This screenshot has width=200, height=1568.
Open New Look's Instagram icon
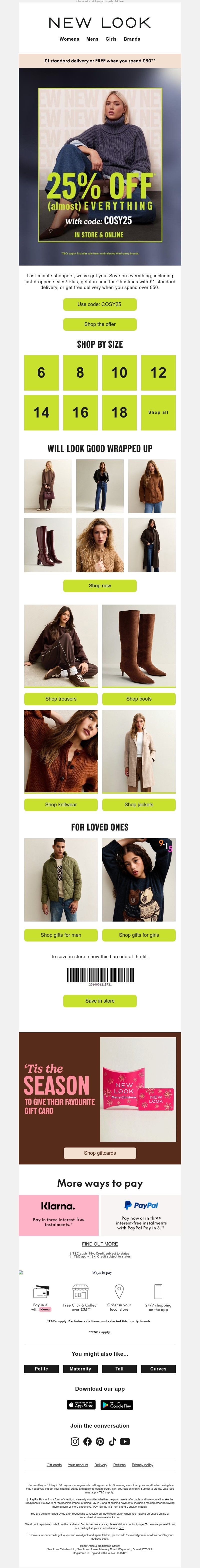75,1441
